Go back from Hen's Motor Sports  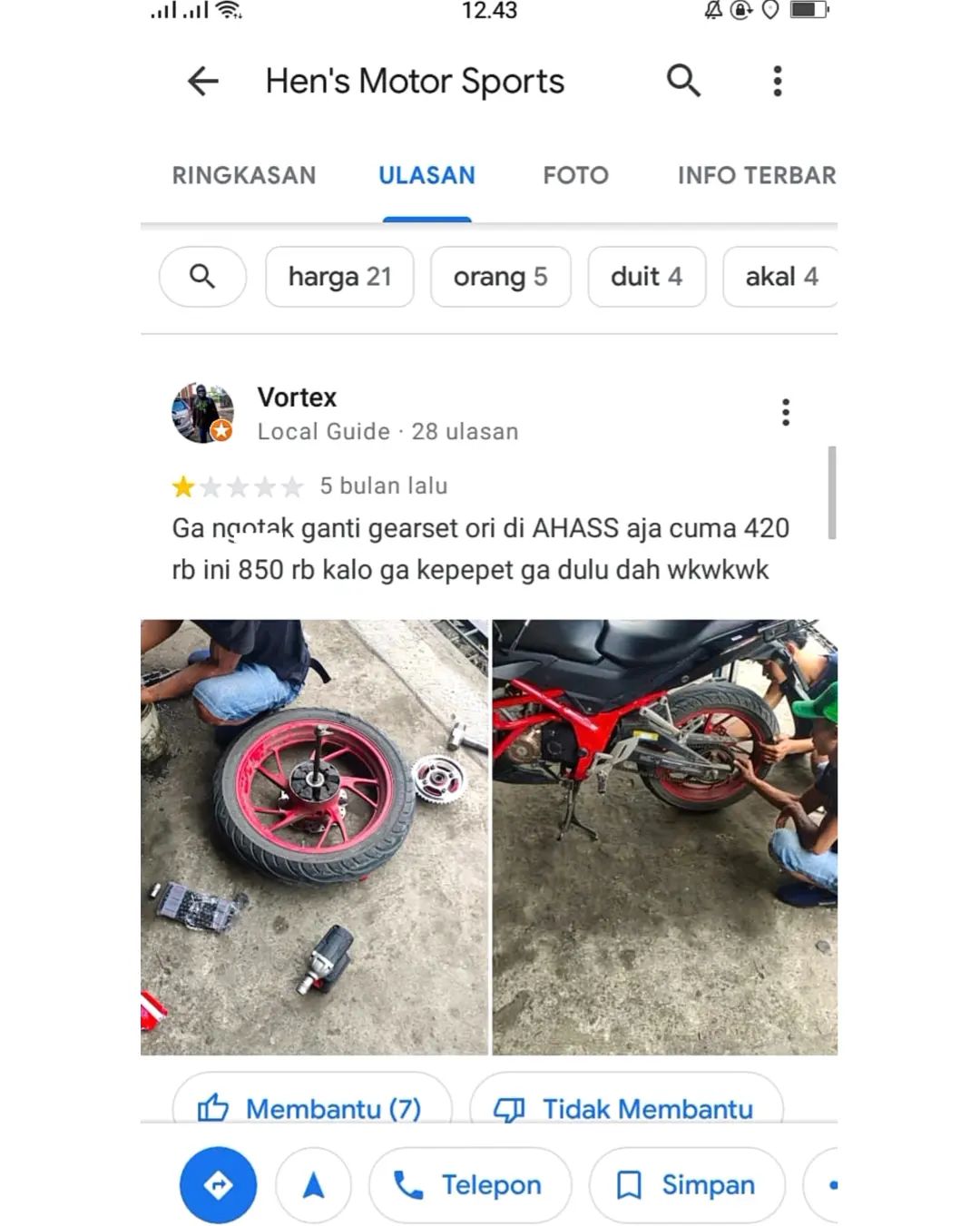point(203,82)
